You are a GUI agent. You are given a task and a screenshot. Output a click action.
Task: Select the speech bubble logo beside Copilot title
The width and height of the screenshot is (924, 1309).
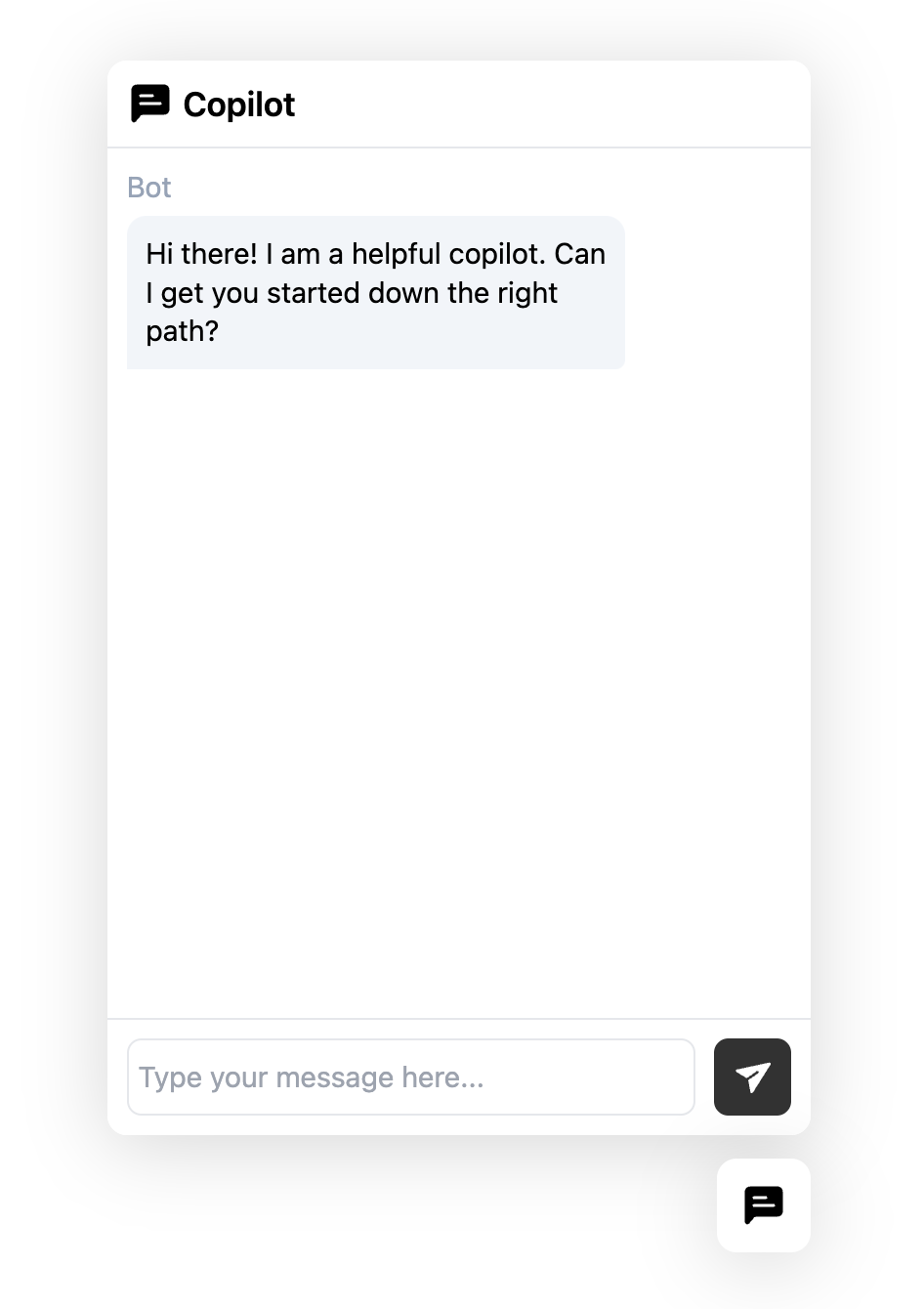click(x=149, y=103)
